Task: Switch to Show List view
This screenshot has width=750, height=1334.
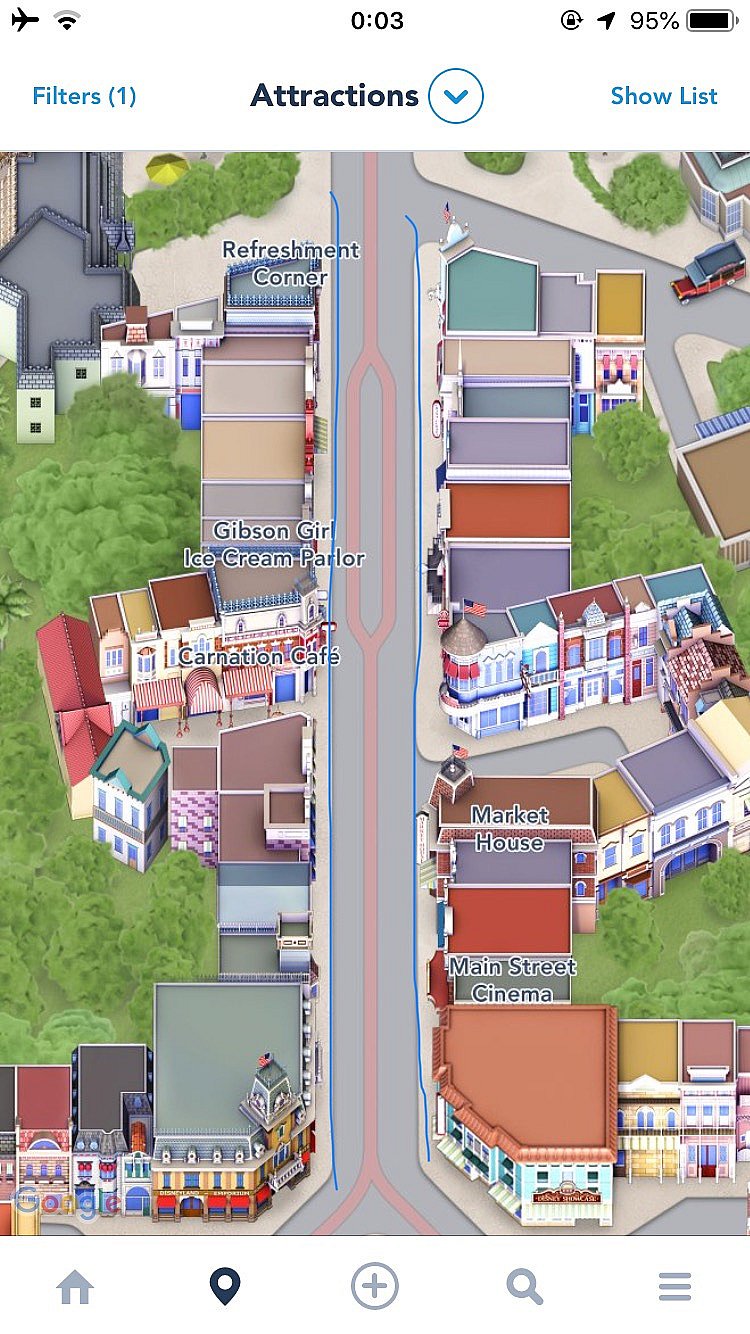Action: pos(664,97)
